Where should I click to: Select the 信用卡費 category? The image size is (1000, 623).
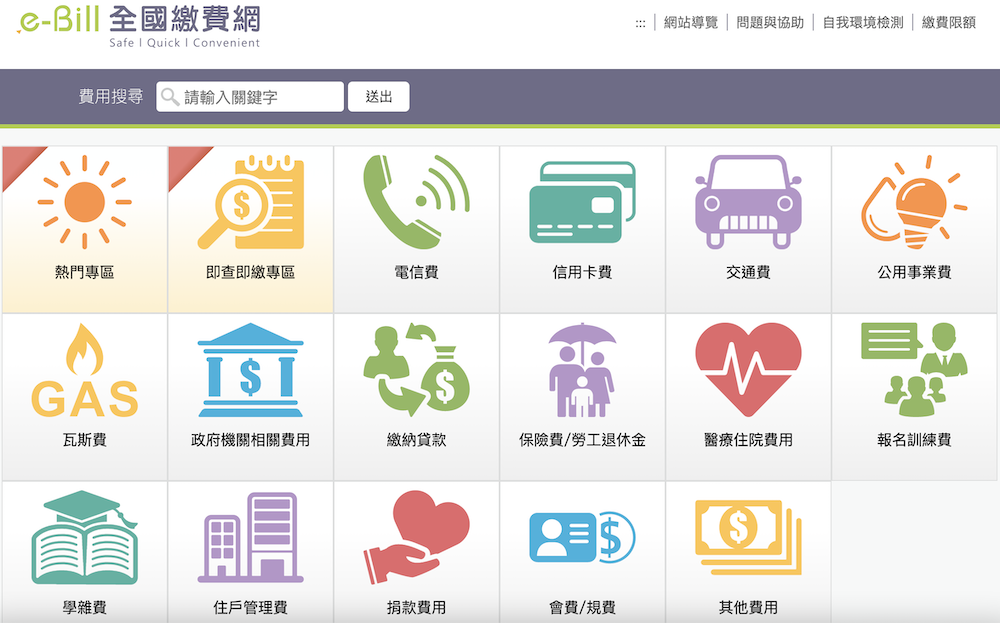pyautogui.click(x=582, y=229)
